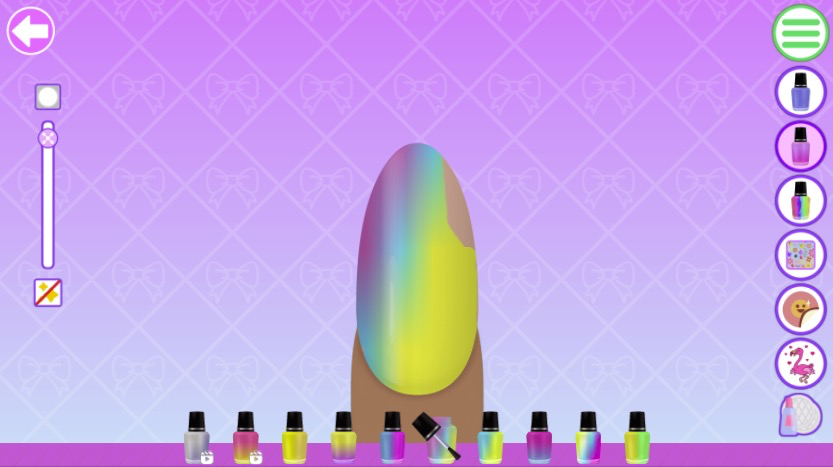Select the rainbow polish category
The image size is (833, 467).
[800, 200]
